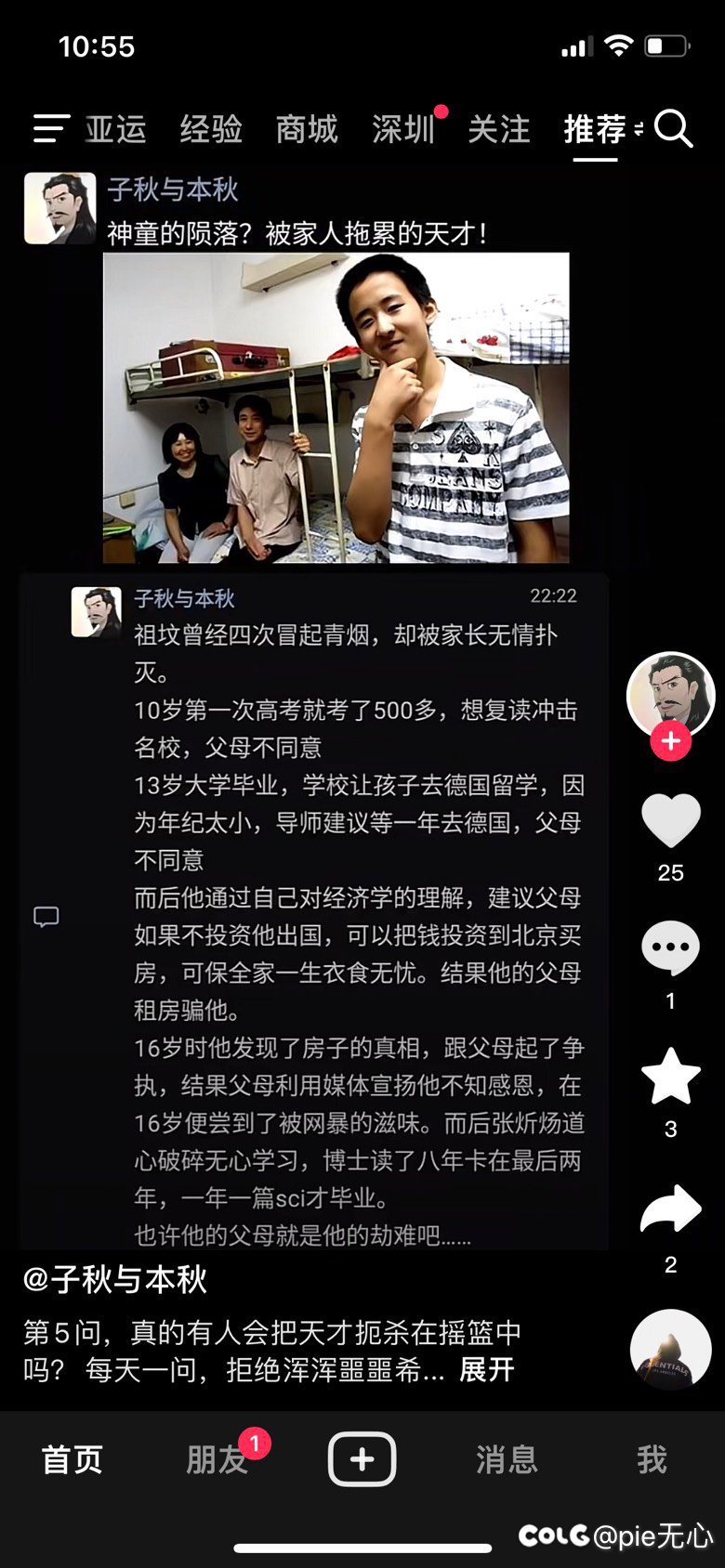Switch to the 亚运 tab

click(x=116, y=129)
